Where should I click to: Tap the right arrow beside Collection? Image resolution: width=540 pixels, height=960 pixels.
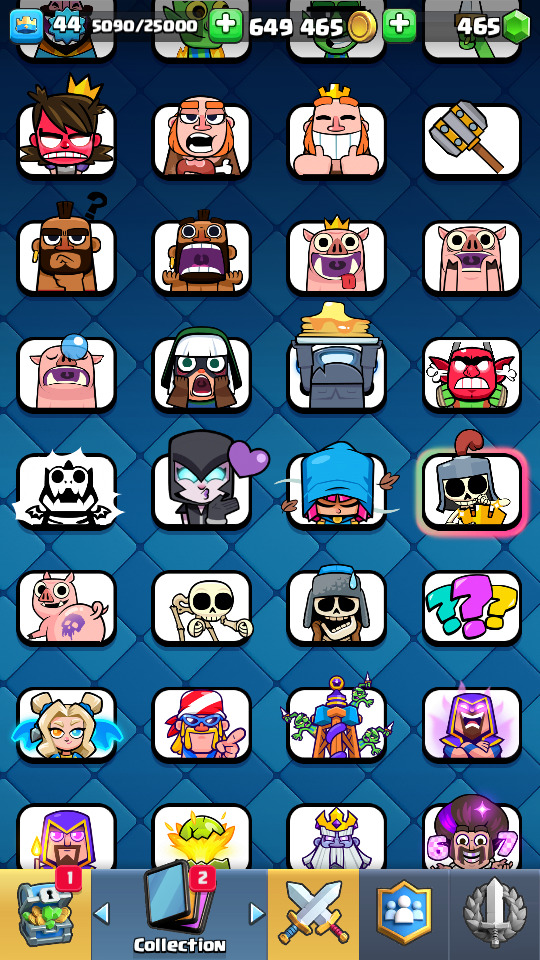pyautogui.click(x=257, y=913)
